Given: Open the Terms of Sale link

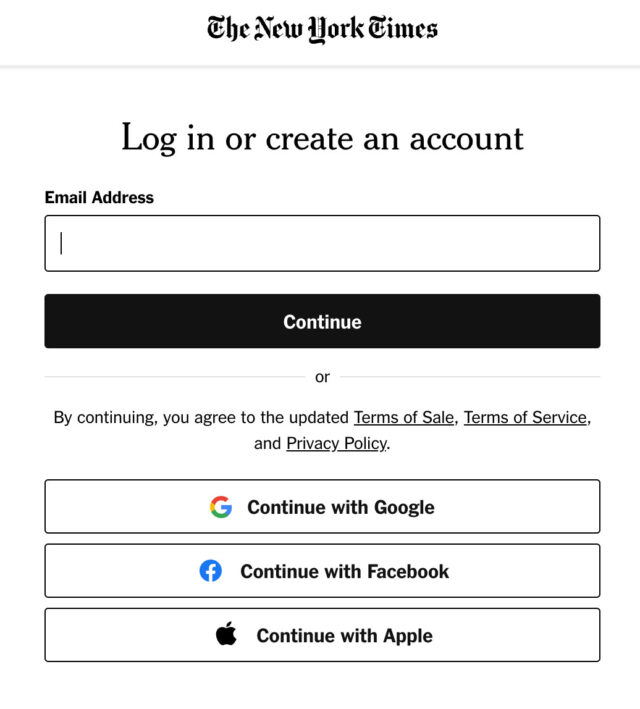Looking at the screenshot, I should click(405, 417).
